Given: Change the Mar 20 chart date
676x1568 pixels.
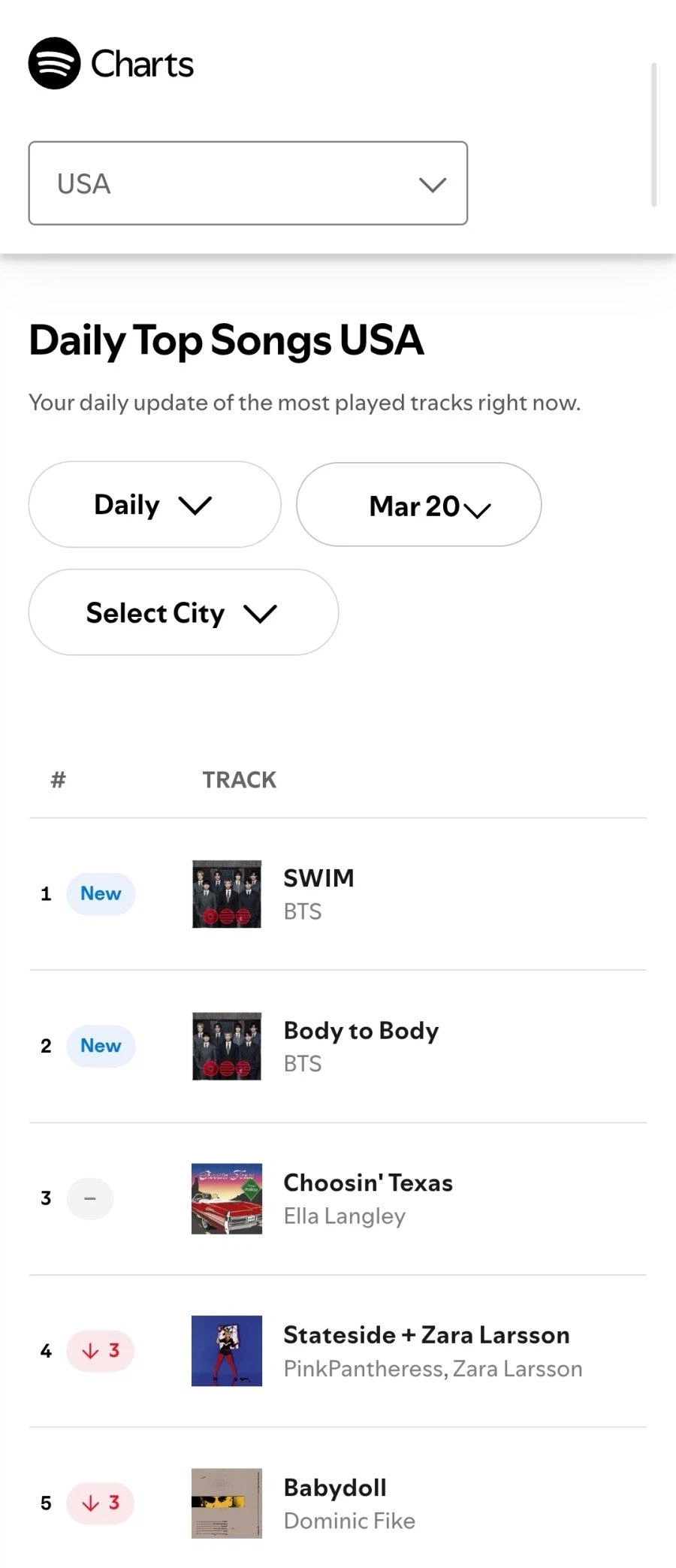Looking at the screenshot, I should pos(419,505).
